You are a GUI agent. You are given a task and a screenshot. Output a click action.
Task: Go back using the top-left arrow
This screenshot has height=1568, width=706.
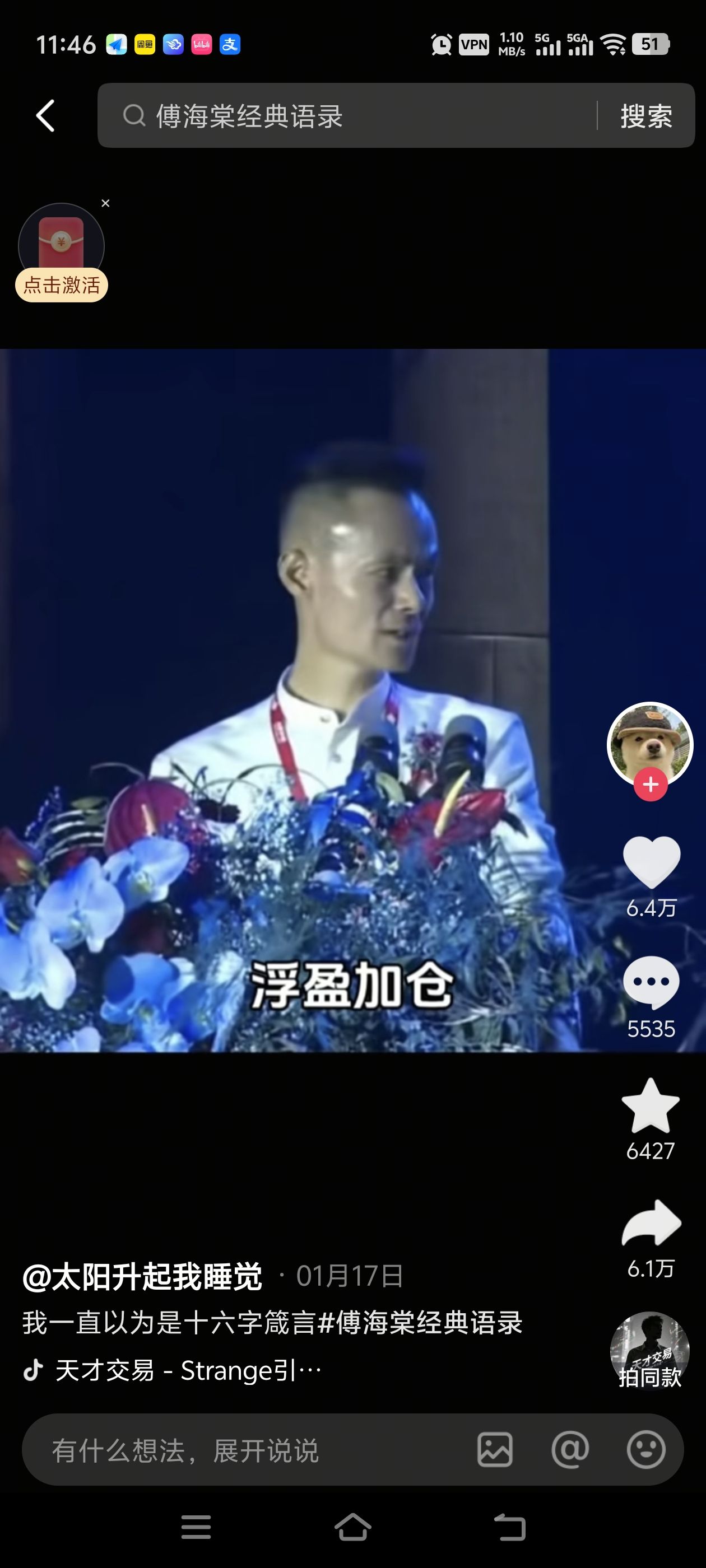(46, 116)
